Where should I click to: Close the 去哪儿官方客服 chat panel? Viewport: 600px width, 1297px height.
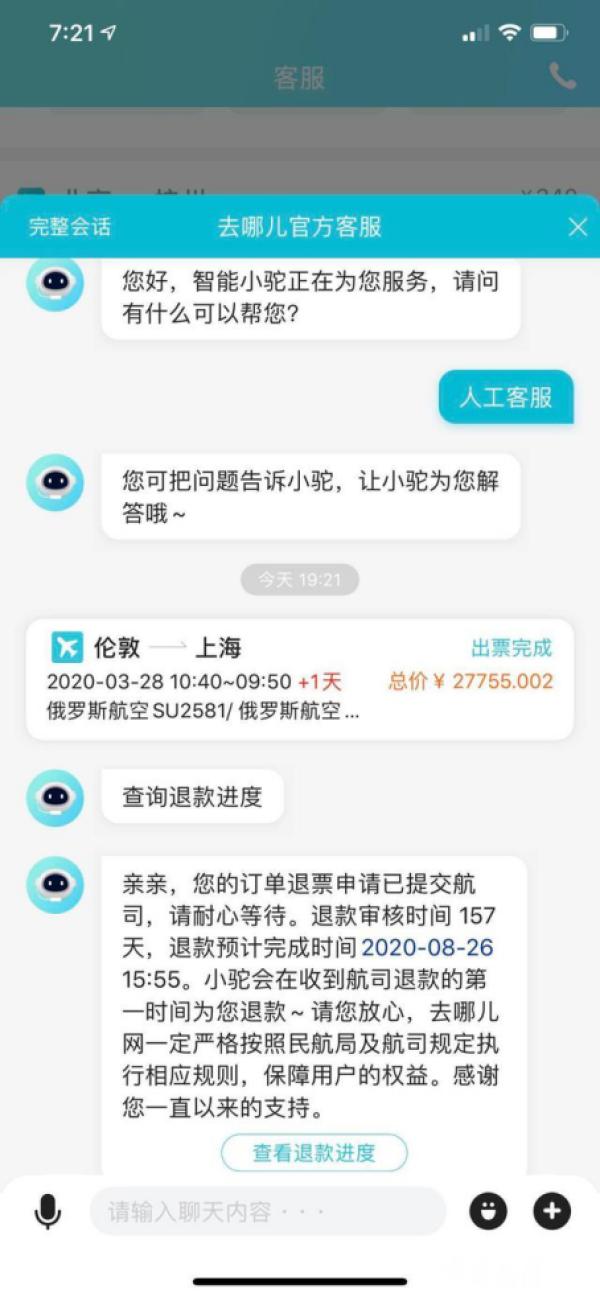577,227
